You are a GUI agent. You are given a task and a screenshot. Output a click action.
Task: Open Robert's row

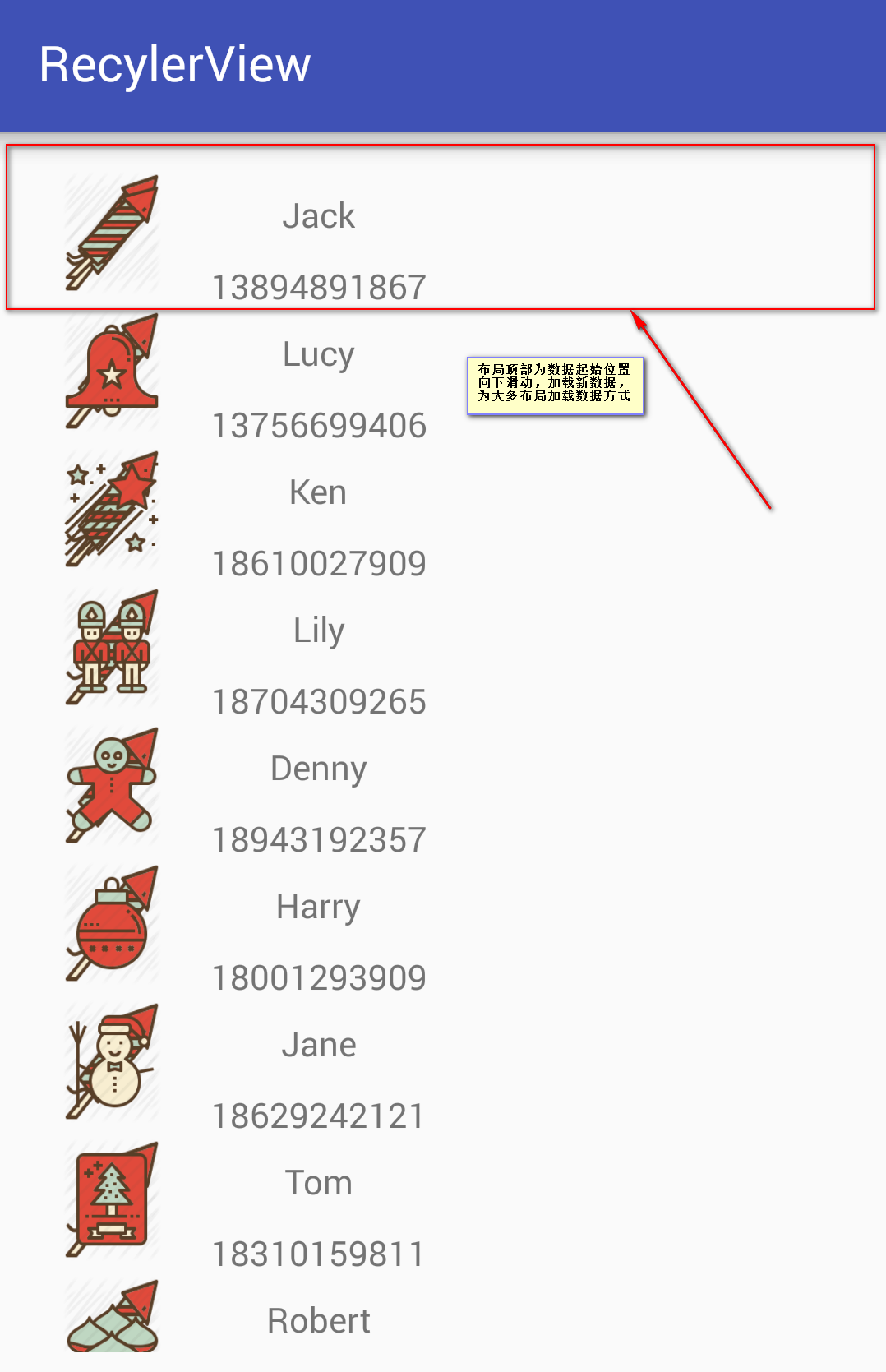click(x=318, y=1322)
